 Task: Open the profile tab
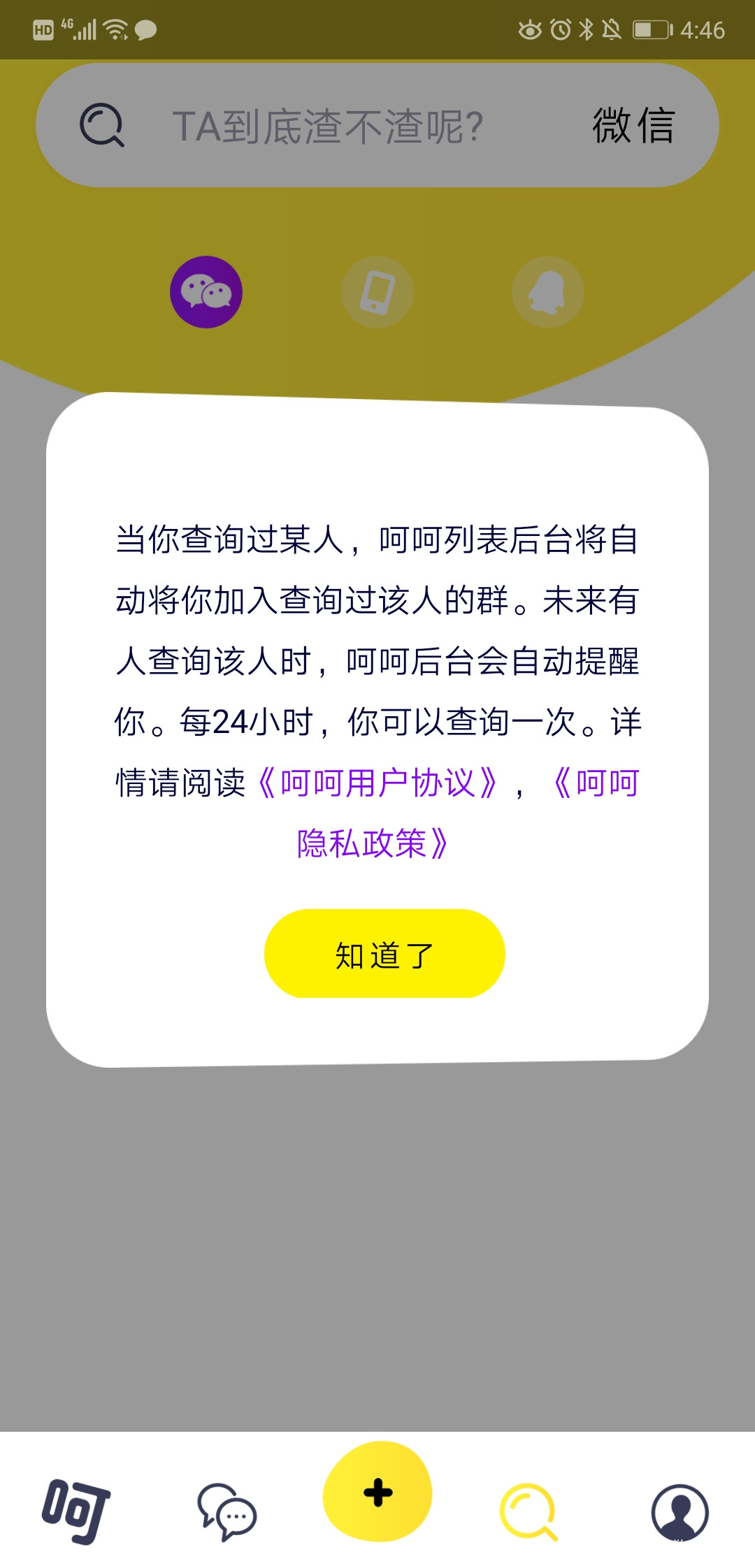coord(679,1511)
